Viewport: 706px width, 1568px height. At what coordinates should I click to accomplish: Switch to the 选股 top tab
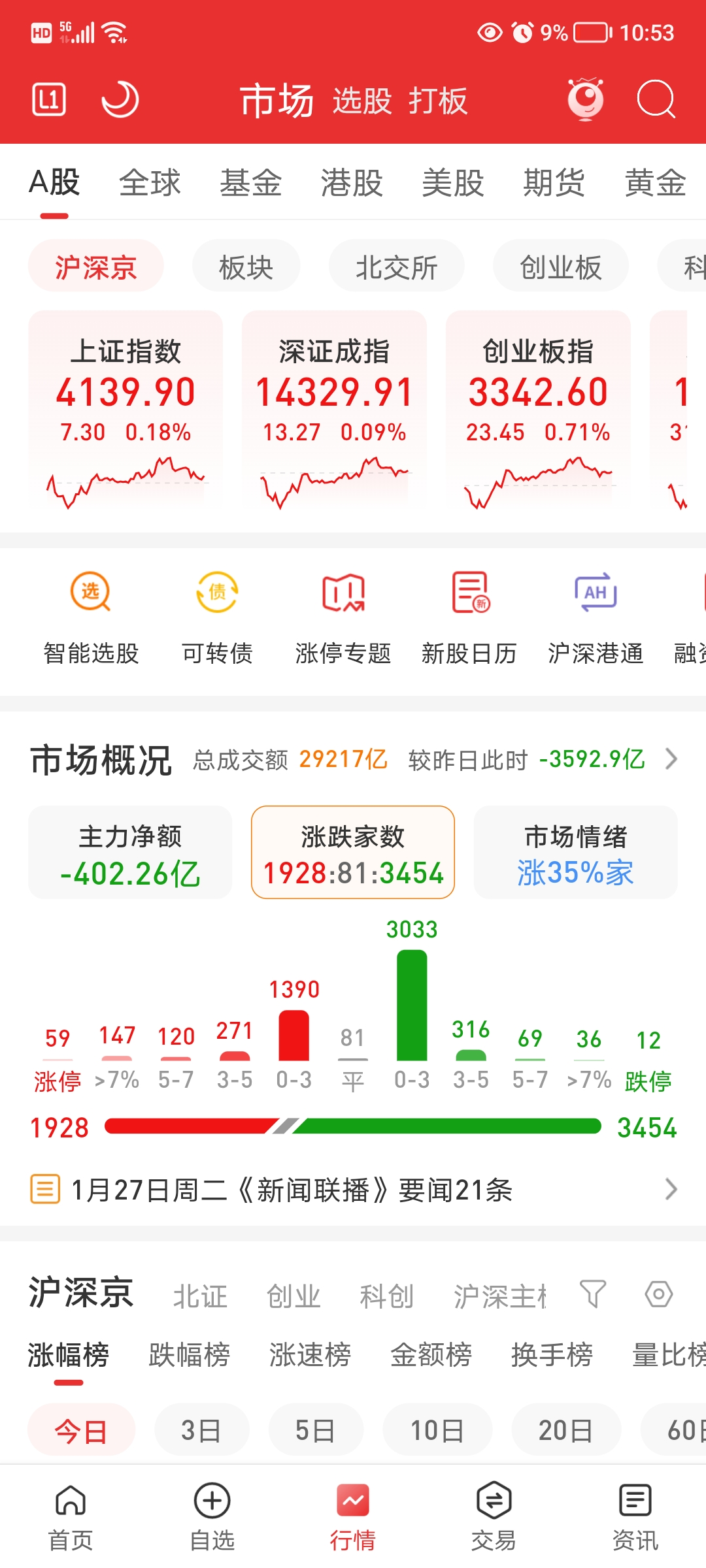pos(361,101)
